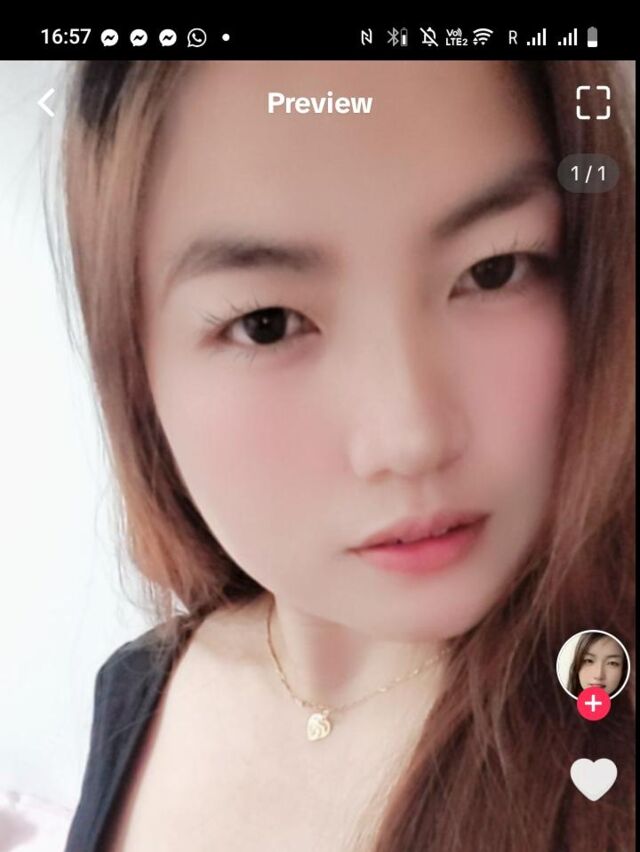Follow the creator with the plus badge
Screen dimensions: 640x852
coord(593,703)
